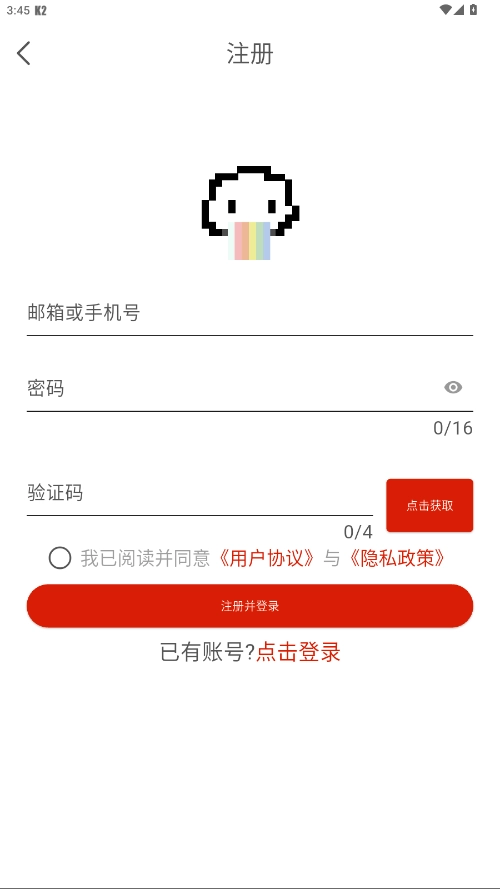Go back using the top-left arrow
The image size is (500, 889).
[x=24, y=53]
